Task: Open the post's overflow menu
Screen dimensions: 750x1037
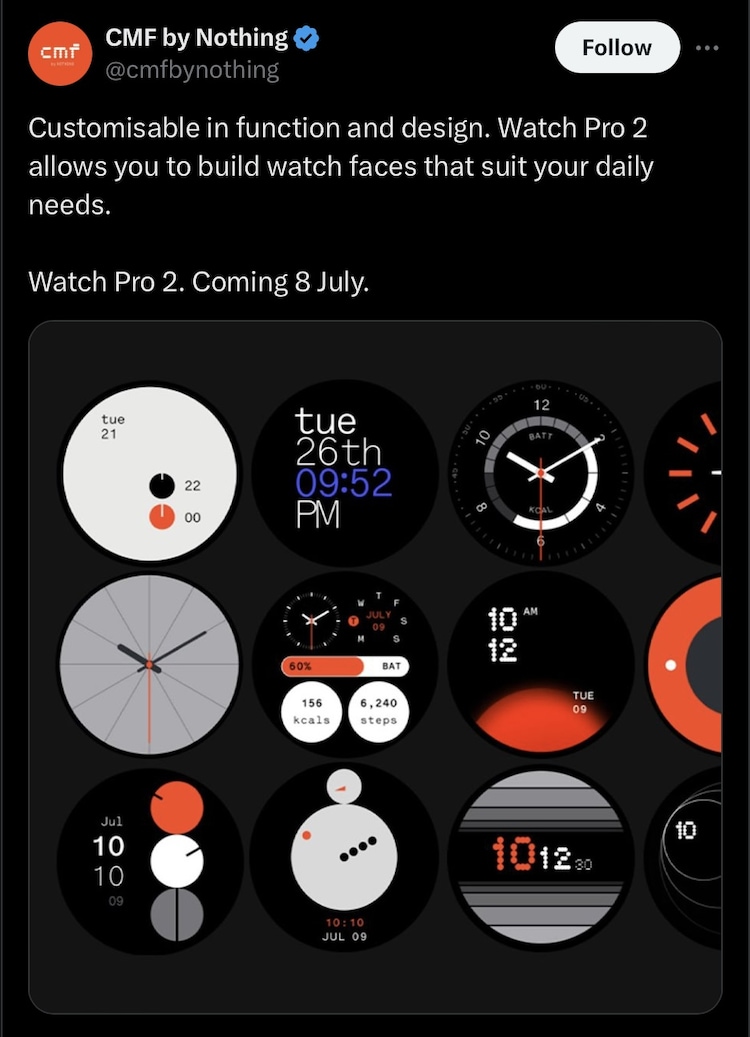Action: tap(707, 48)
